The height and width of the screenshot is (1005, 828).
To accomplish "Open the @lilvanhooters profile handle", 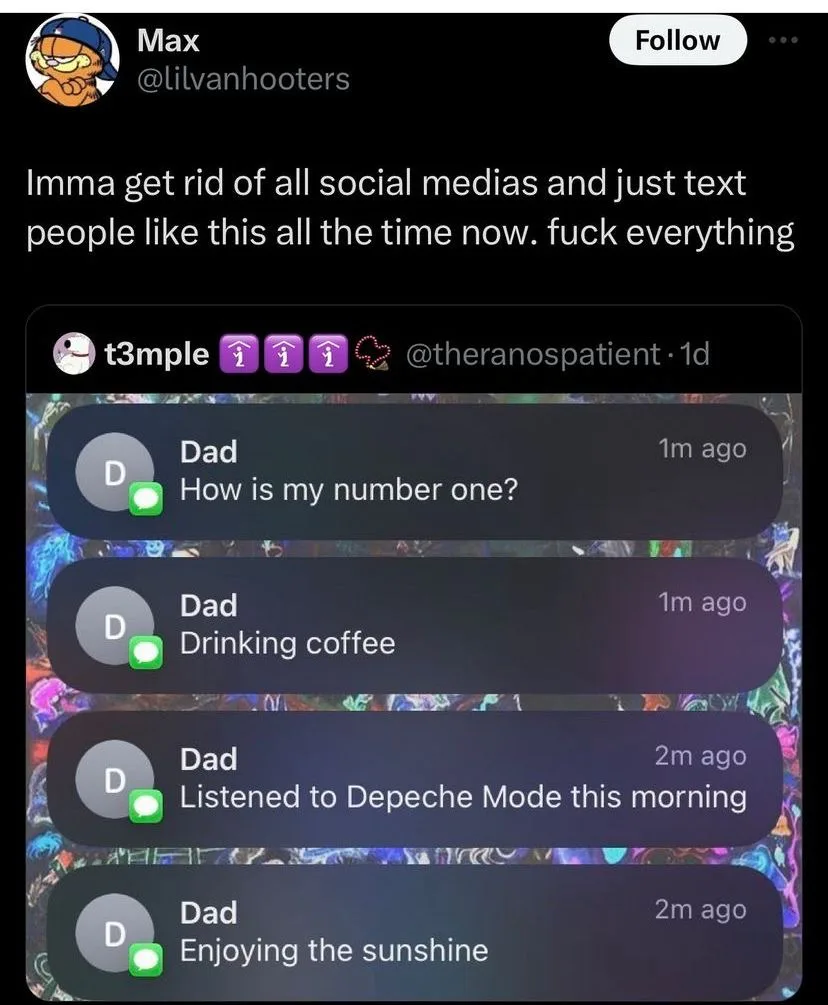I will 244,79.
